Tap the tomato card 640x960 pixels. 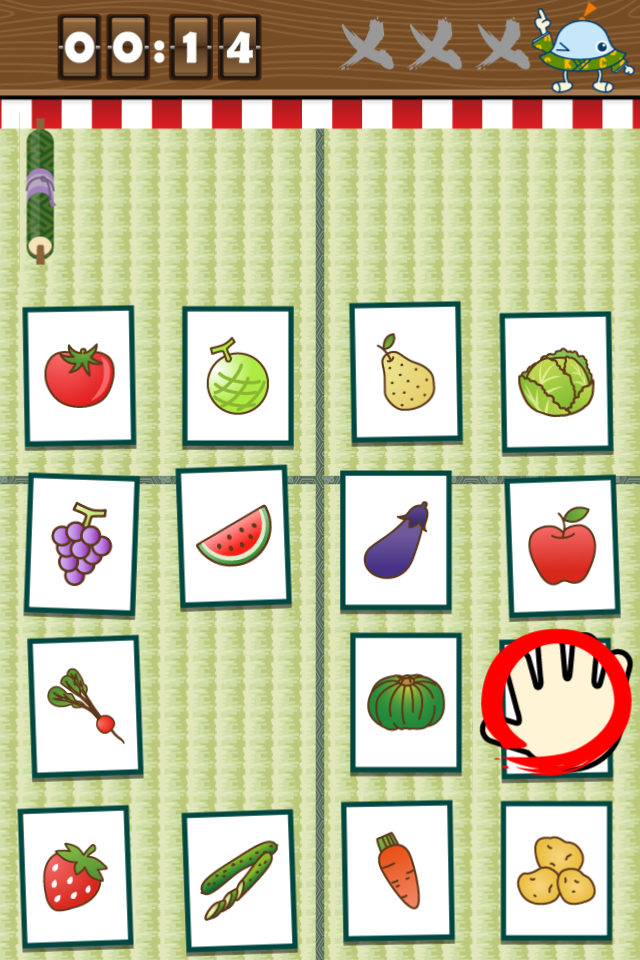pyautogui.click(x=79, y=376)
